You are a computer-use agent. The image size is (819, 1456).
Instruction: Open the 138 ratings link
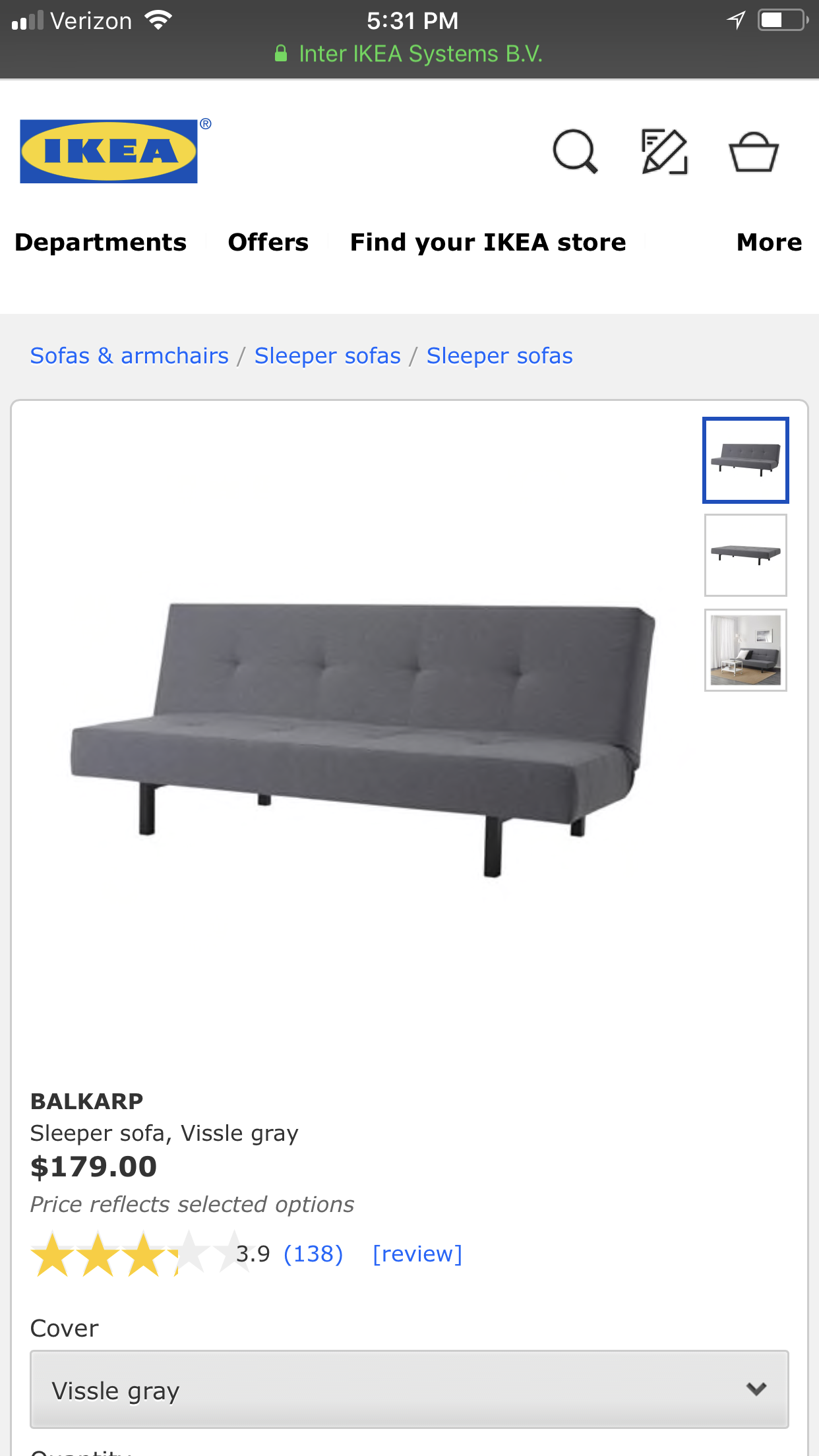[x=313, y=1254]
